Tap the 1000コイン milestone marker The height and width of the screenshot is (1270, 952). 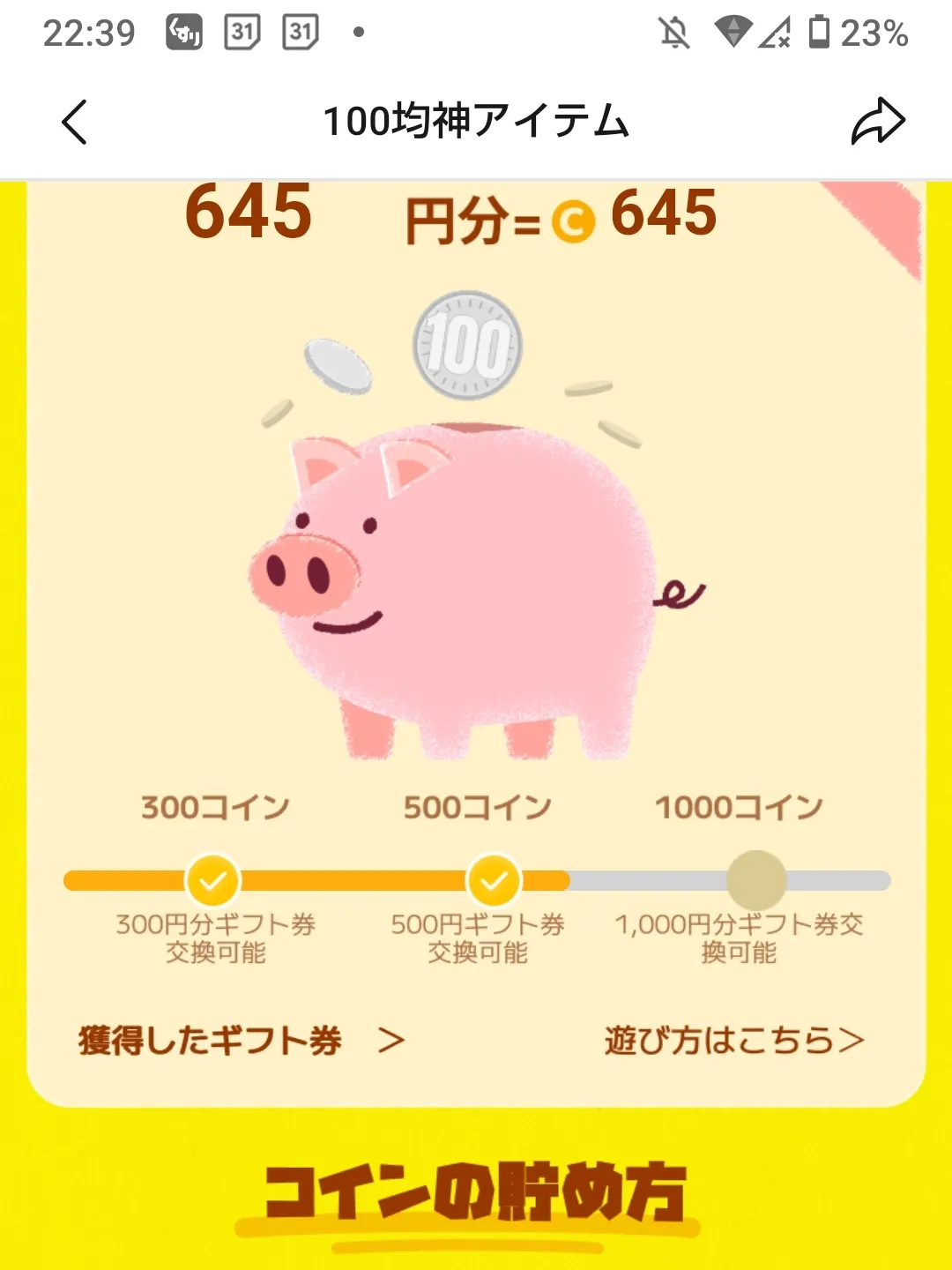755,880
